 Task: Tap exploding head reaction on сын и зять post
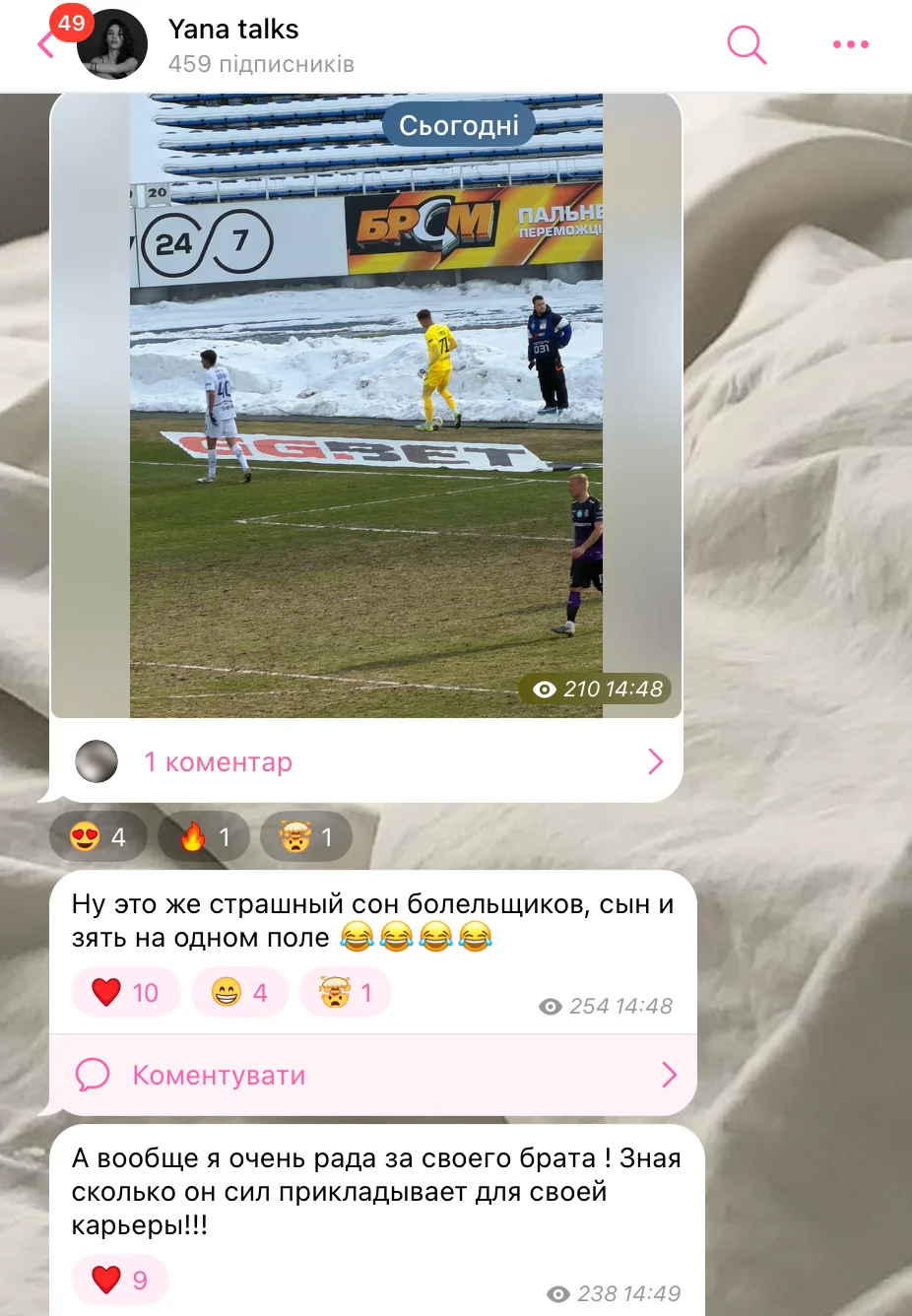[x=346, y=992]
